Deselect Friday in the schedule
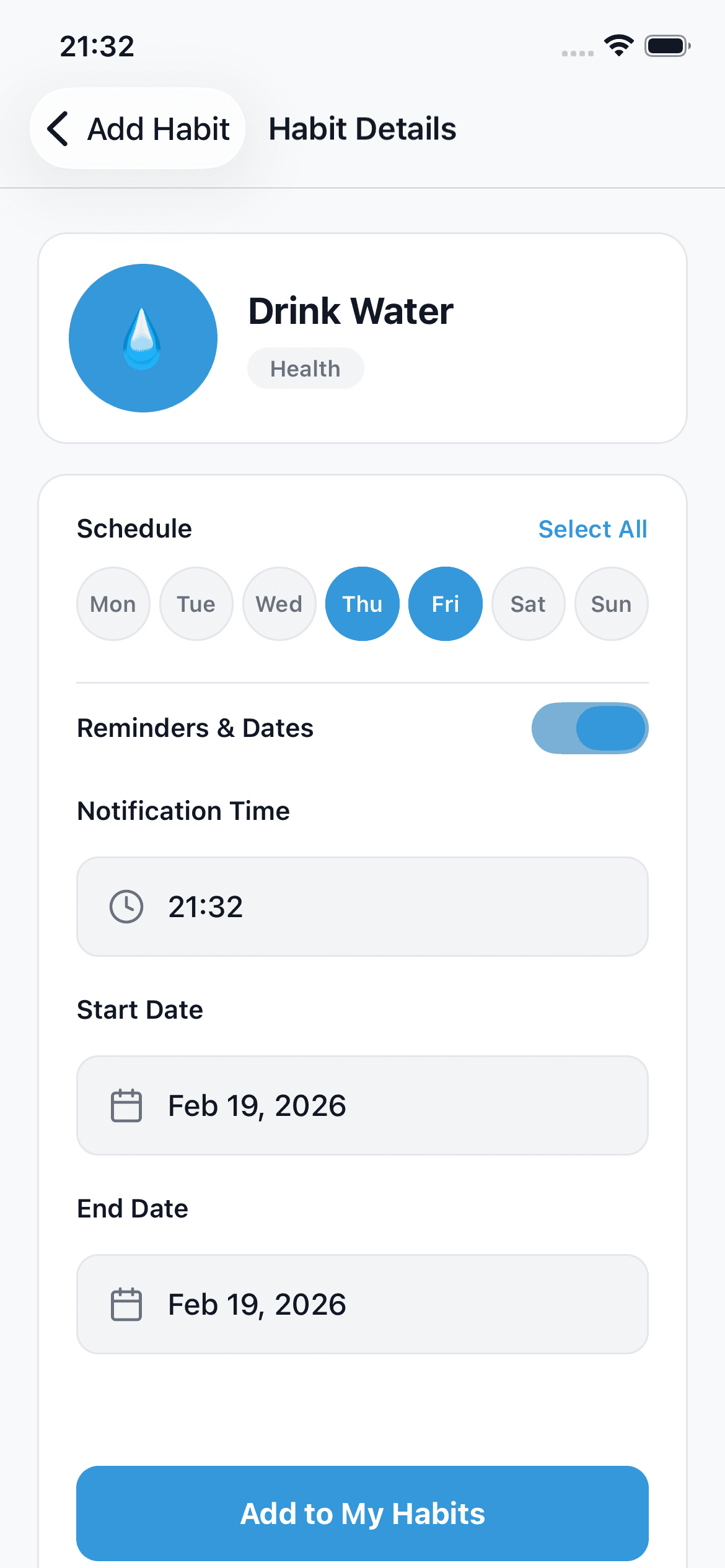This screenshot has width=725, height=1568. pos(445,603)
